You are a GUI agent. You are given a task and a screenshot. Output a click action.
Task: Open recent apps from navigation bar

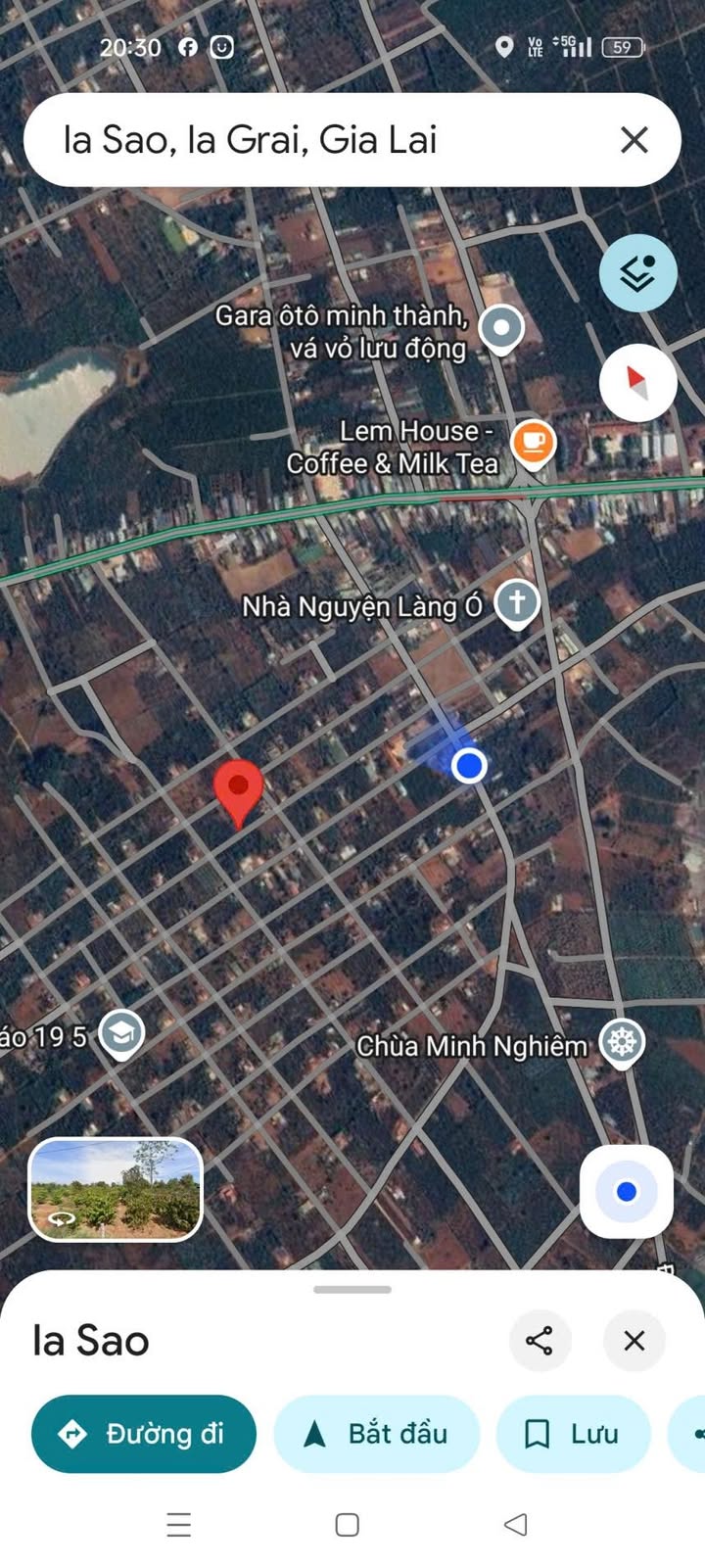[179, 1524]
